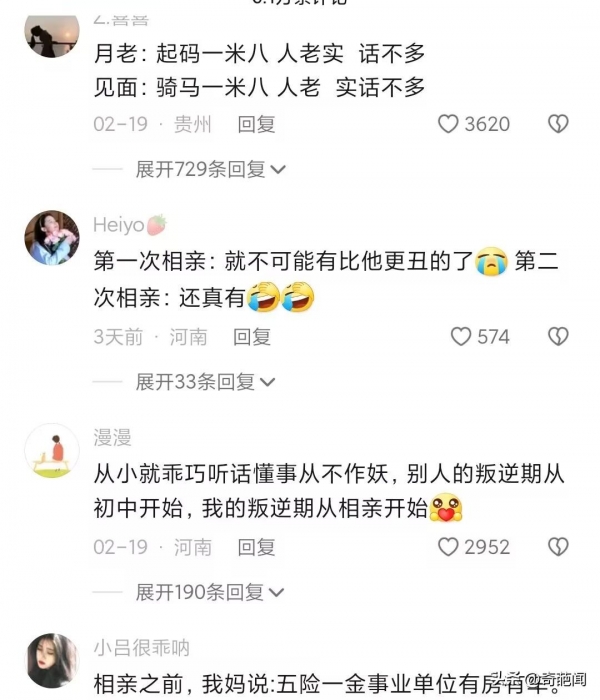Expand the 33 replies under Heiyo

tap(205, 381)
